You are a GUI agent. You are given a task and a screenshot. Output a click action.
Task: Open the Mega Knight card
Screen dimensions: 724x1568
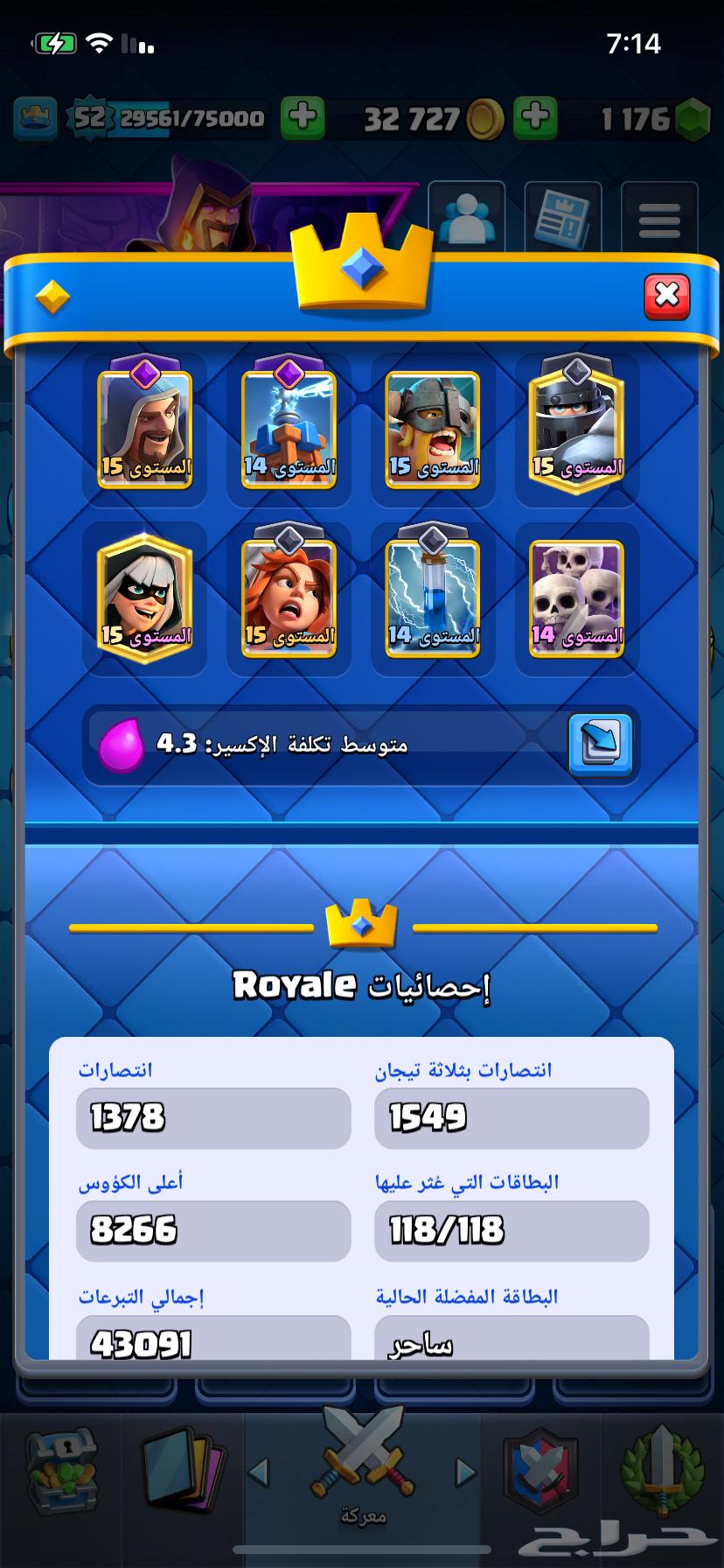tap(576, 429)
